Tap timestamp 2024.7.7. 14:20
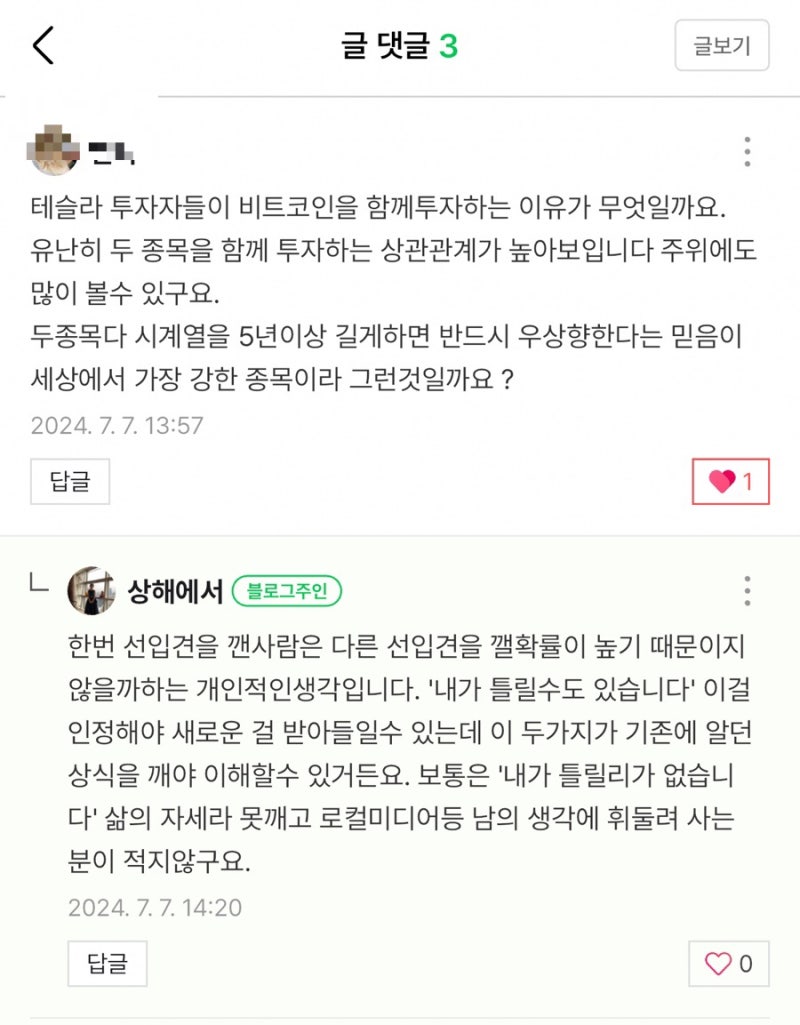This screenshot has width=800, height=1025. 156,906
